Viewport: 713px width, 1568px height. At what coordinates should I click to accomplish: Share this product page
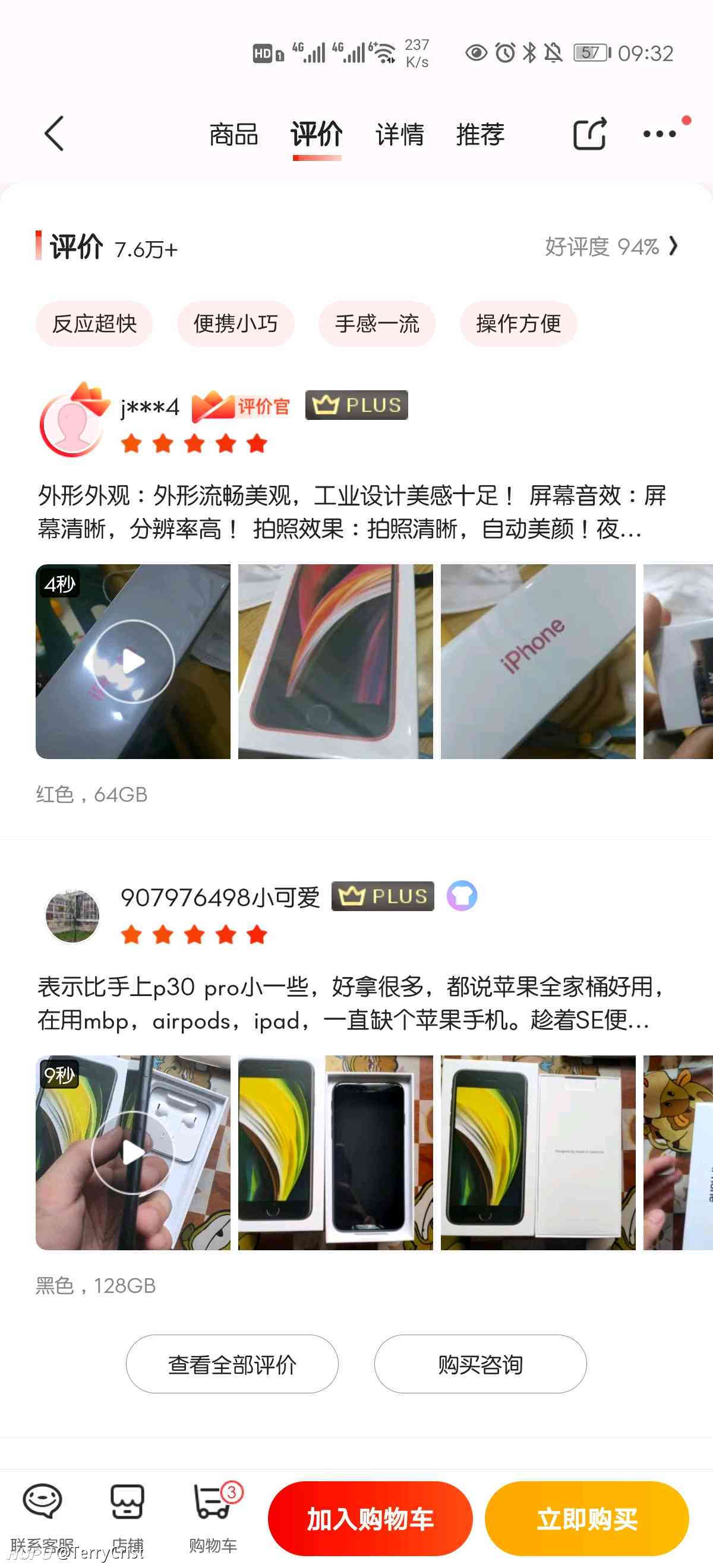pyautogui.click(x=589, y=133)
